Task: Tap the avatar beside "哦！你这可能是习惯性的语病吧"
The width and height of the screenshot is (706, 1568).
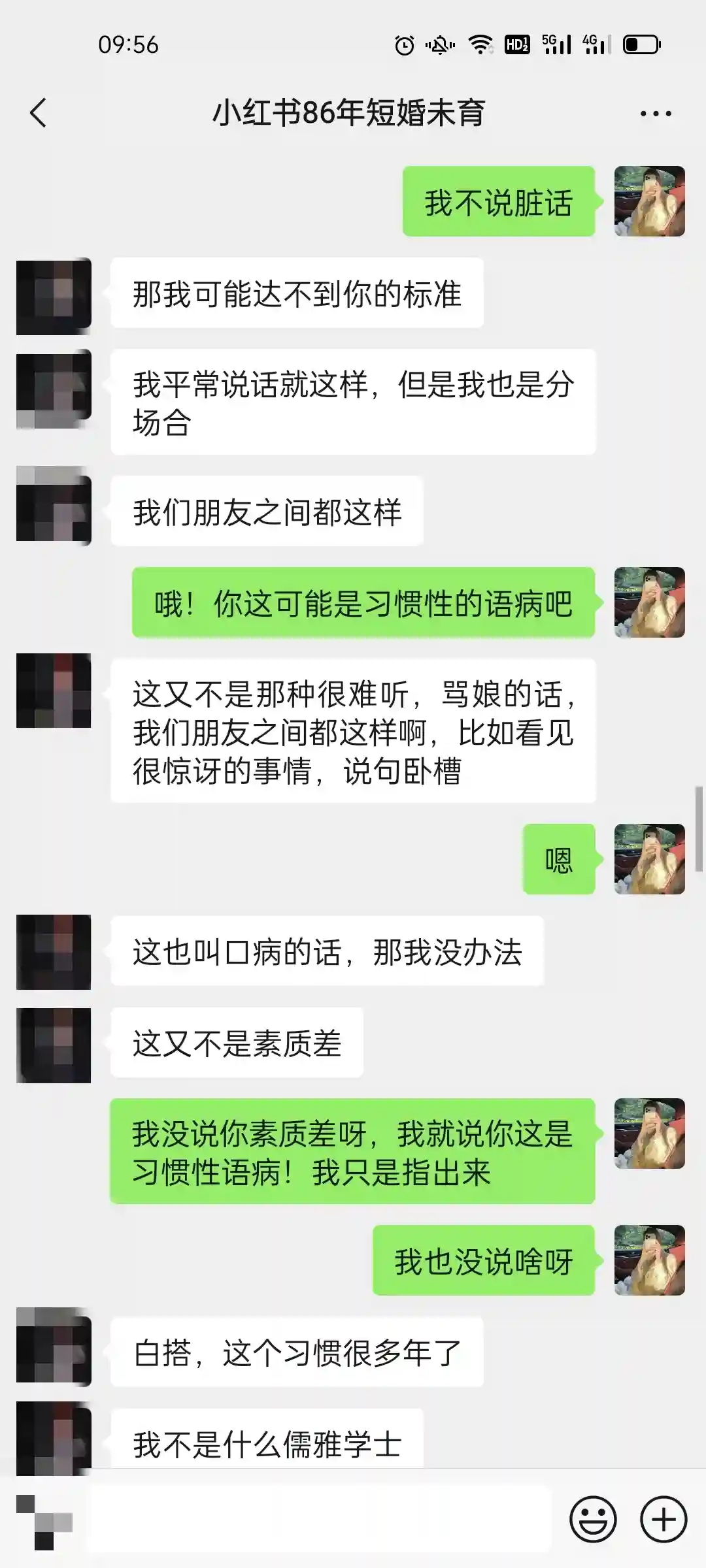Action: 649,602
